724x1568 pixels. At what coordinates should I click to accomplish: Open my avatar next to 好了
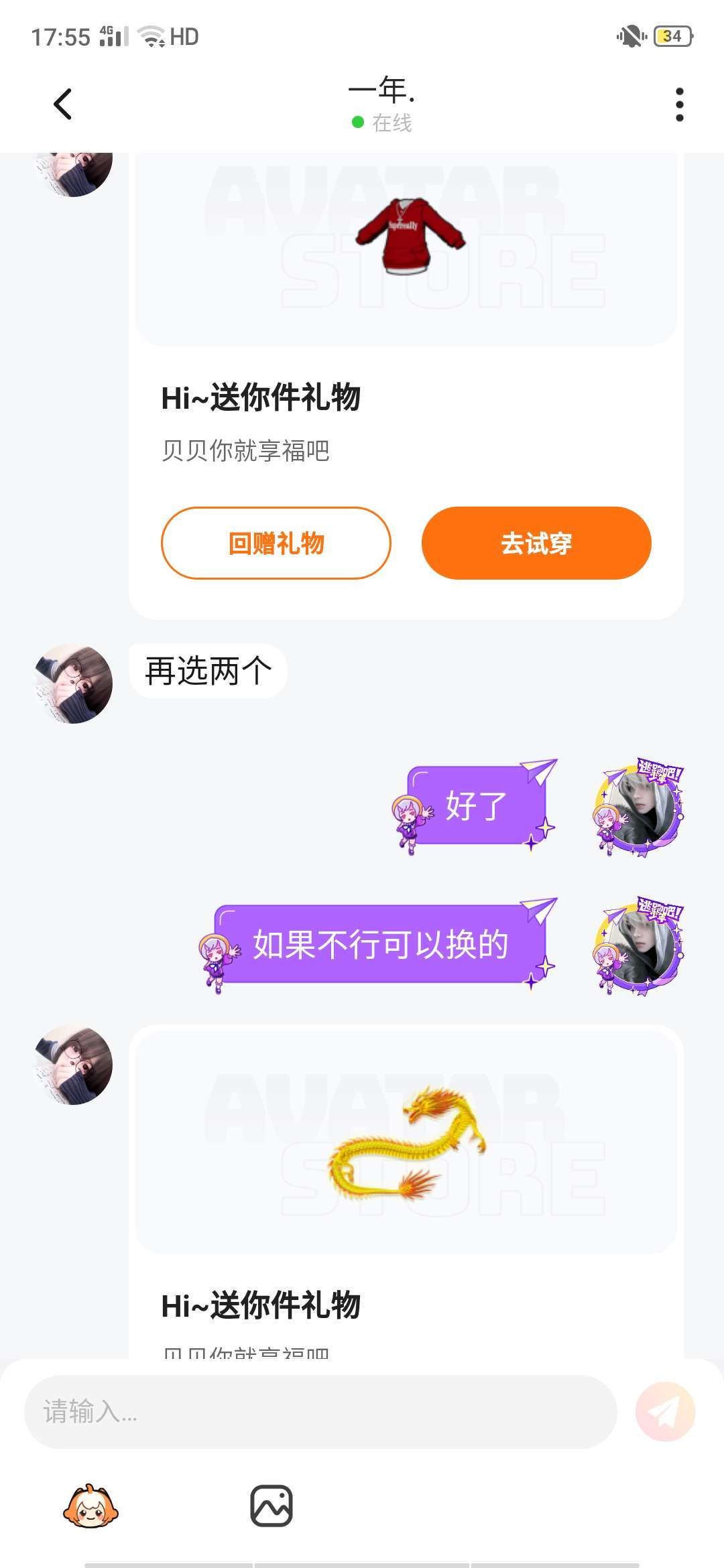pos(638,807)
